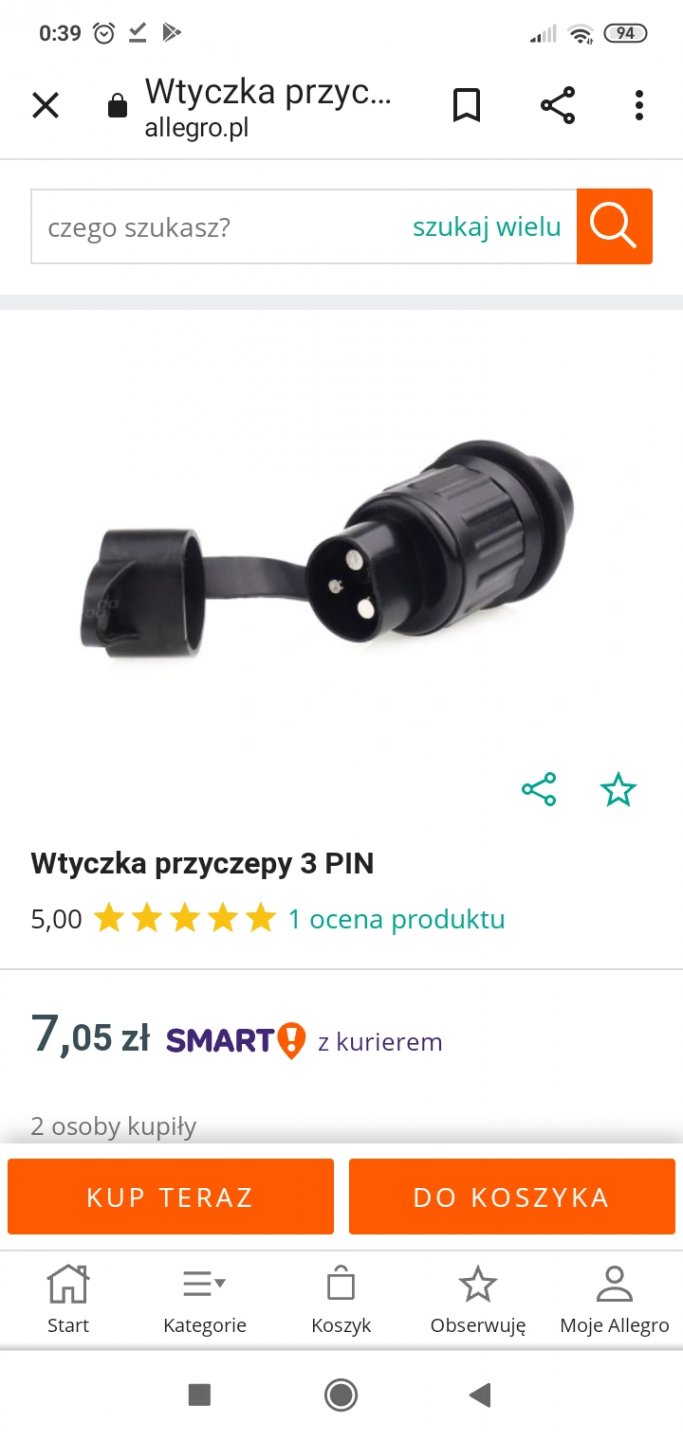The width and height of the screenshot is (683, 1440).
Task: Tap the system back button
Action: click(x=480, y=1395)
